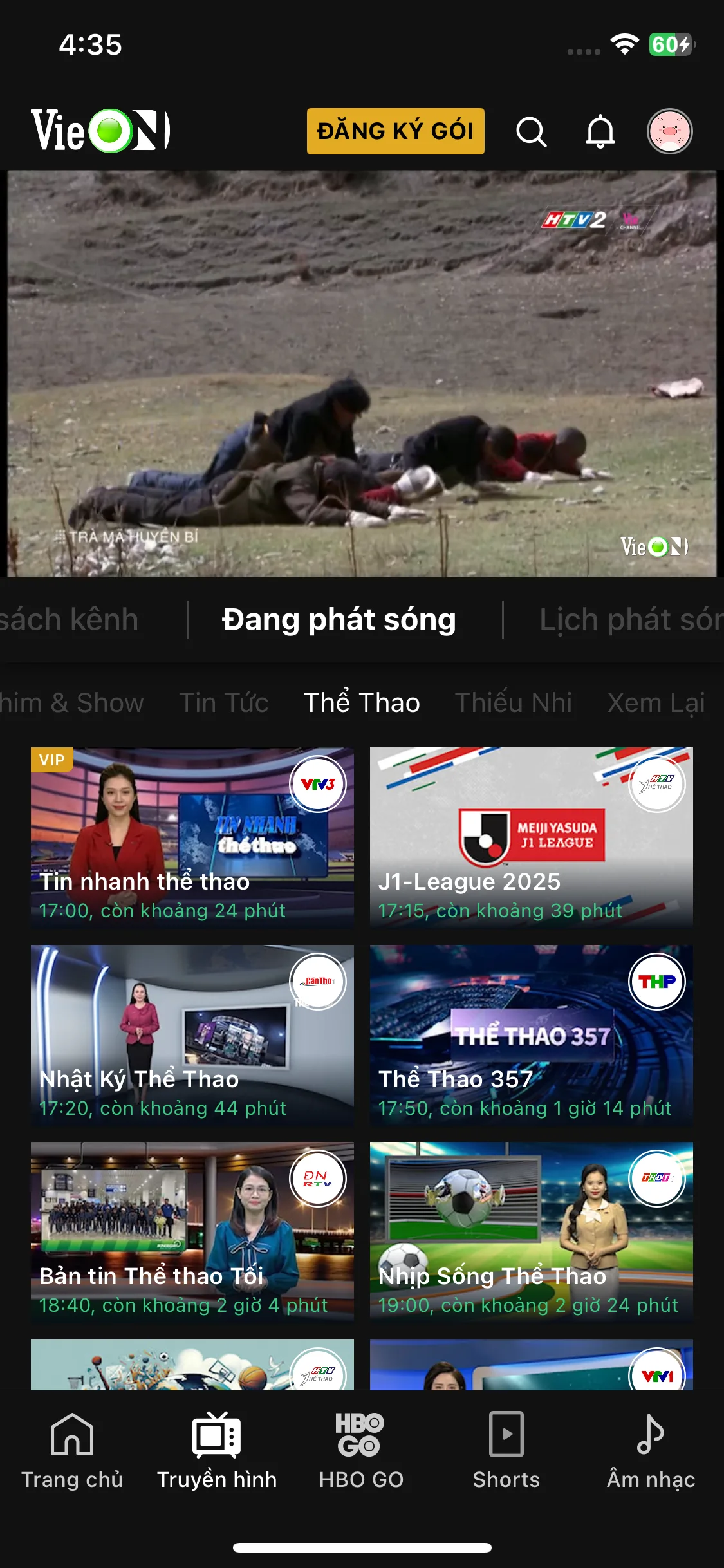Open the notifications bell
This screenshot has width=724, height=1568.
(x=600, y=132)
